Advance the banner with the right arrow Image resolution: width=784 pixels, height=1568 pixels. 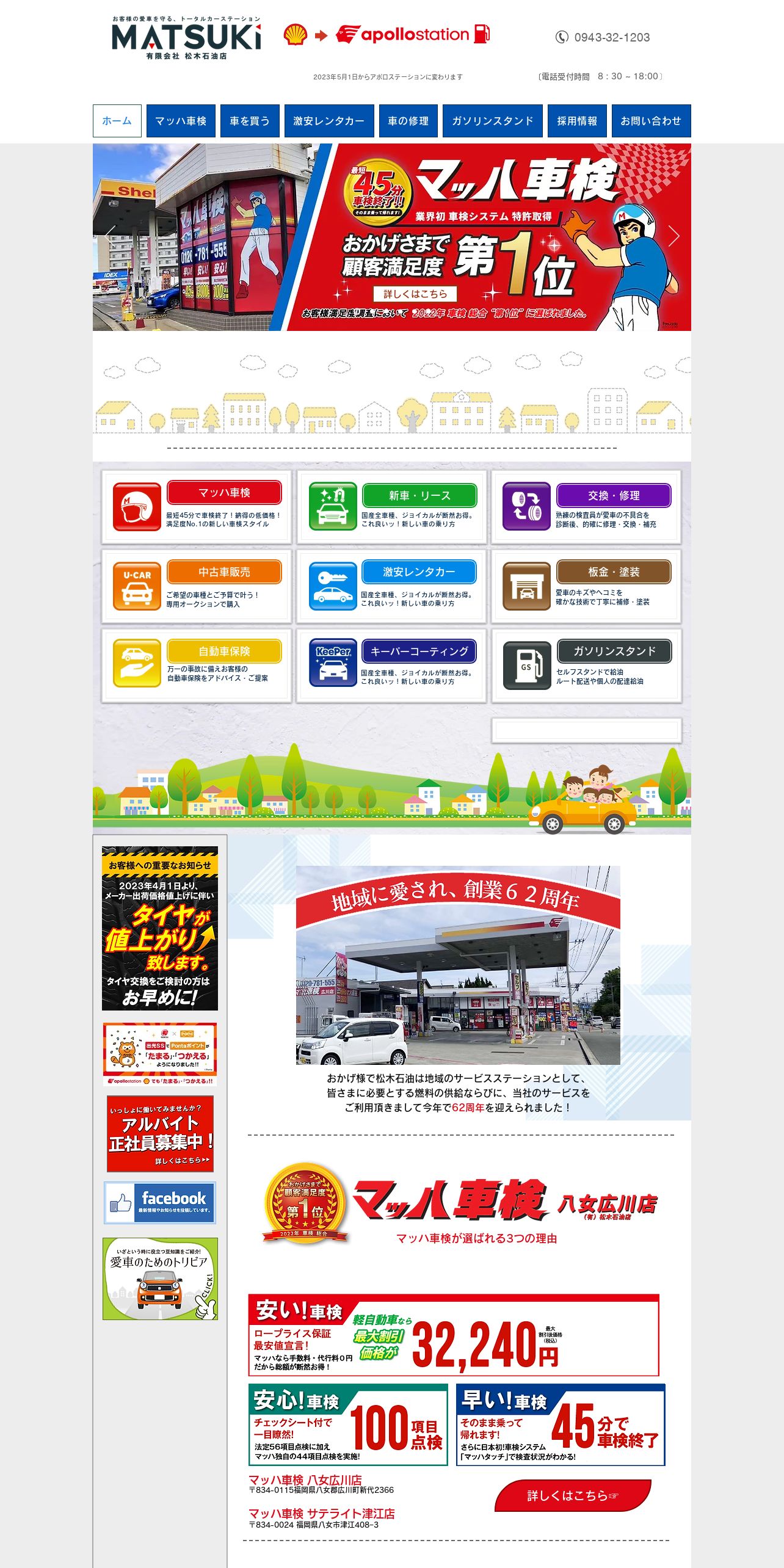pyautogui.click(x=674, y=236)
